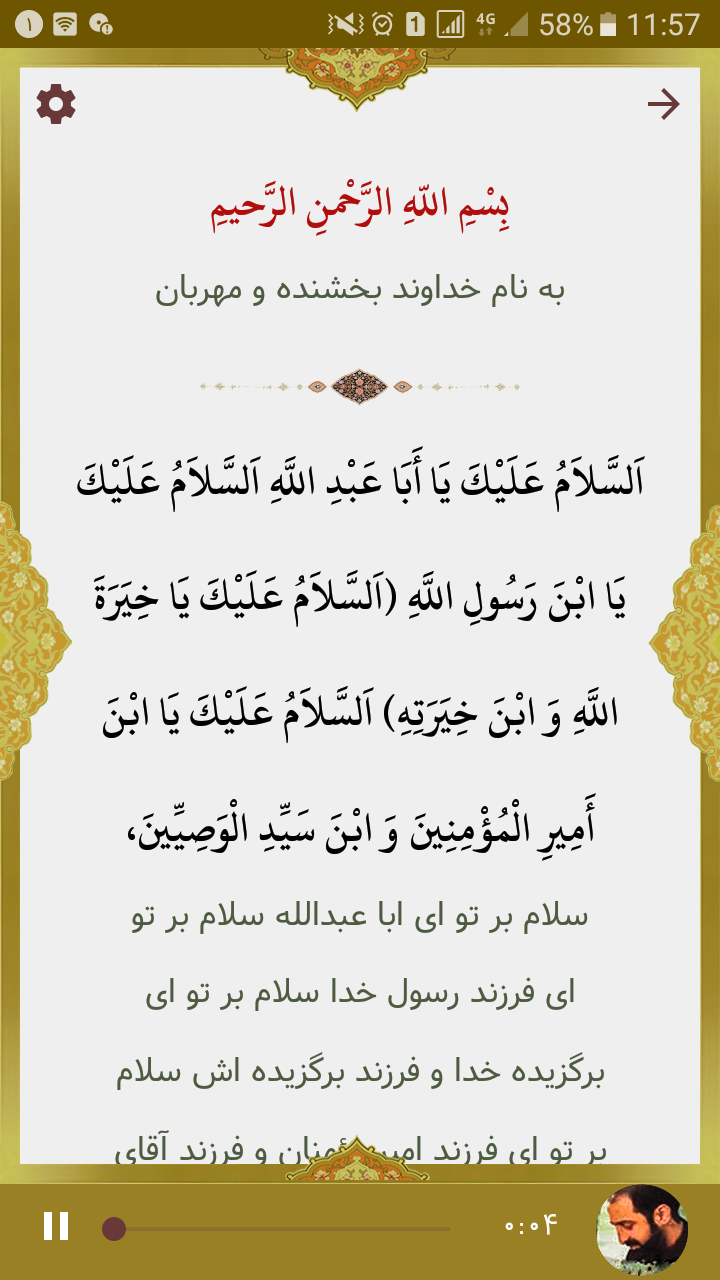Viewport: 720px width, 1280px height.
Task: Tap the decorative divider ornament
Action: point(360,386)
